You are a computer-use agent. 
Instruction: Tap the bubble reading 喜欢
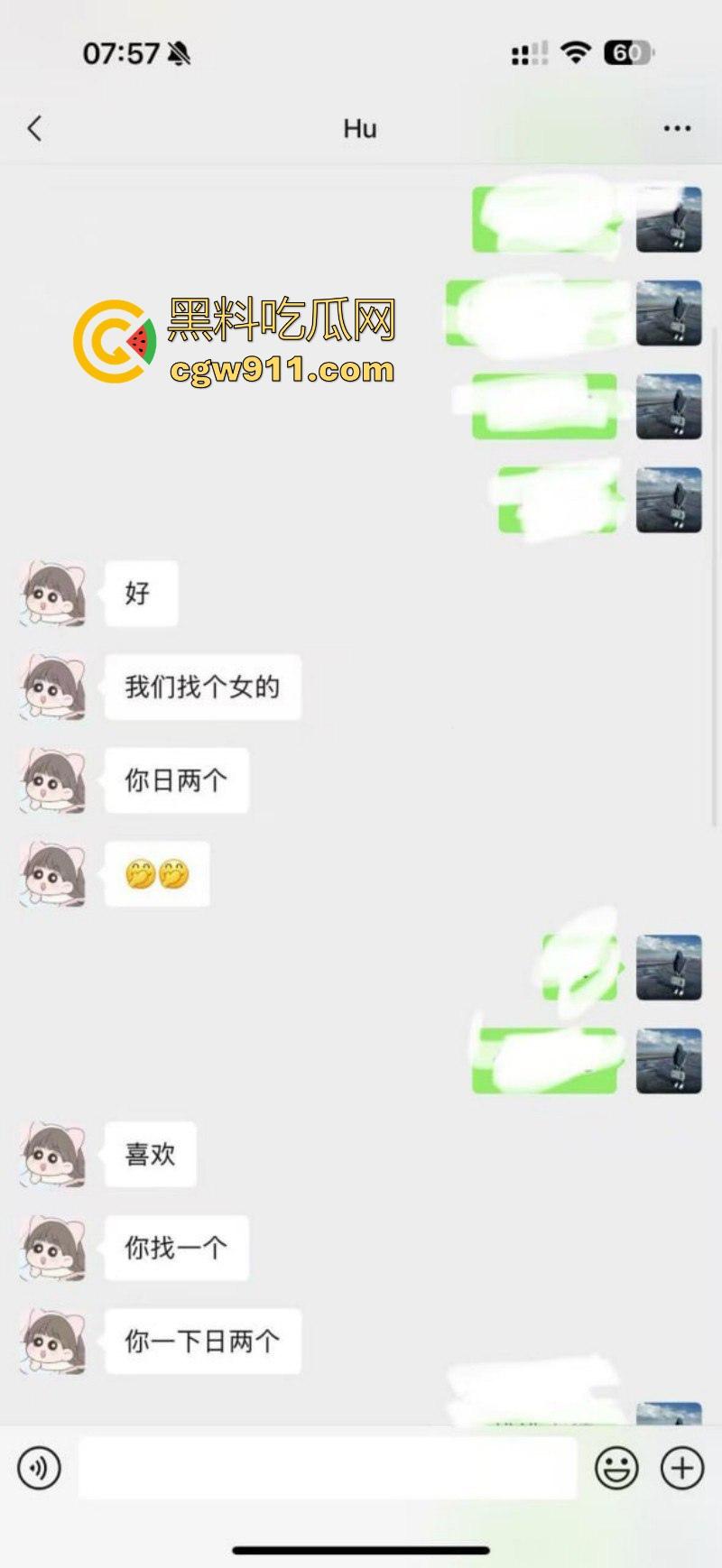pyautogui.click(x=151, y=1154)
